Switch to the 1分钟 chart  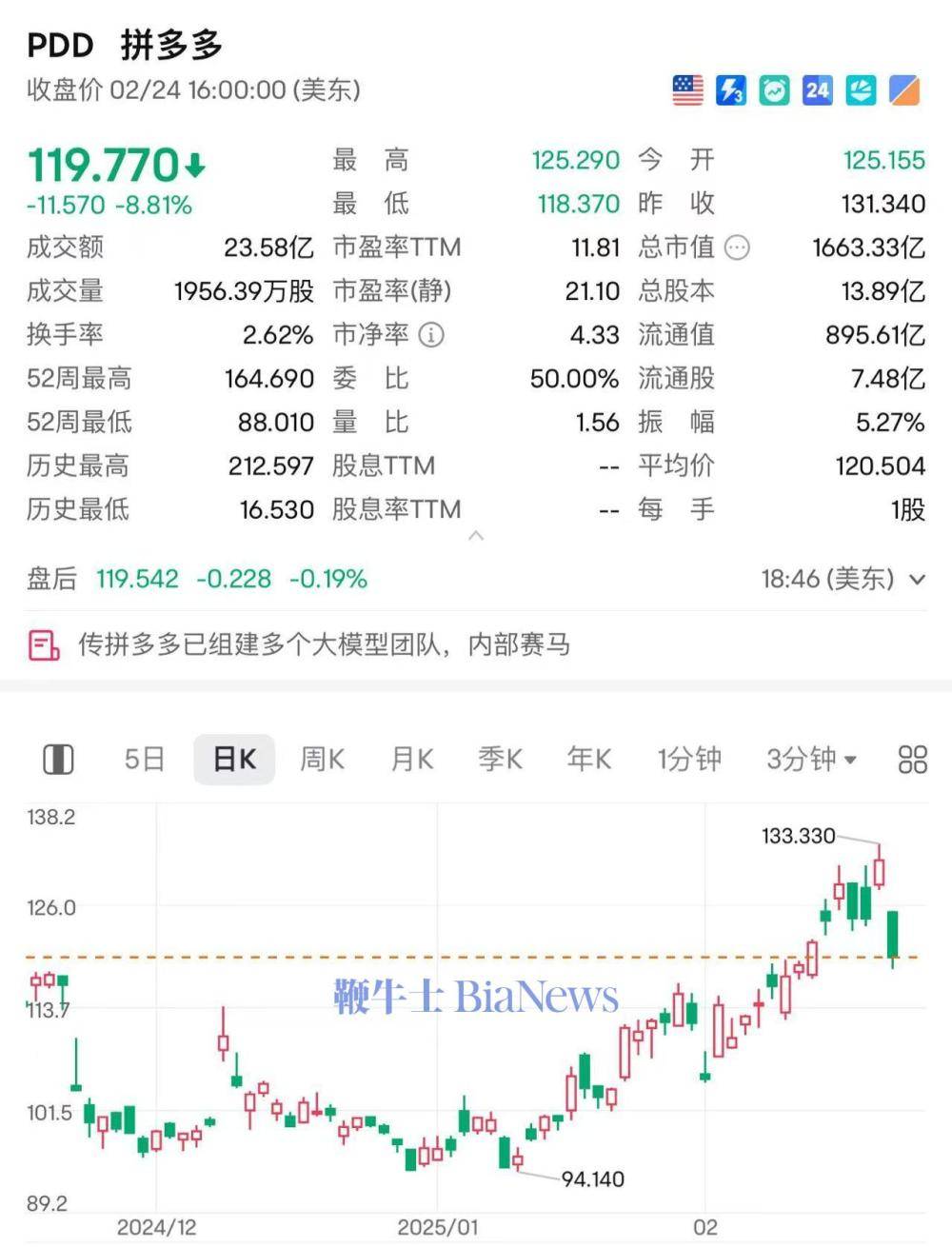(x=688, y=759)
